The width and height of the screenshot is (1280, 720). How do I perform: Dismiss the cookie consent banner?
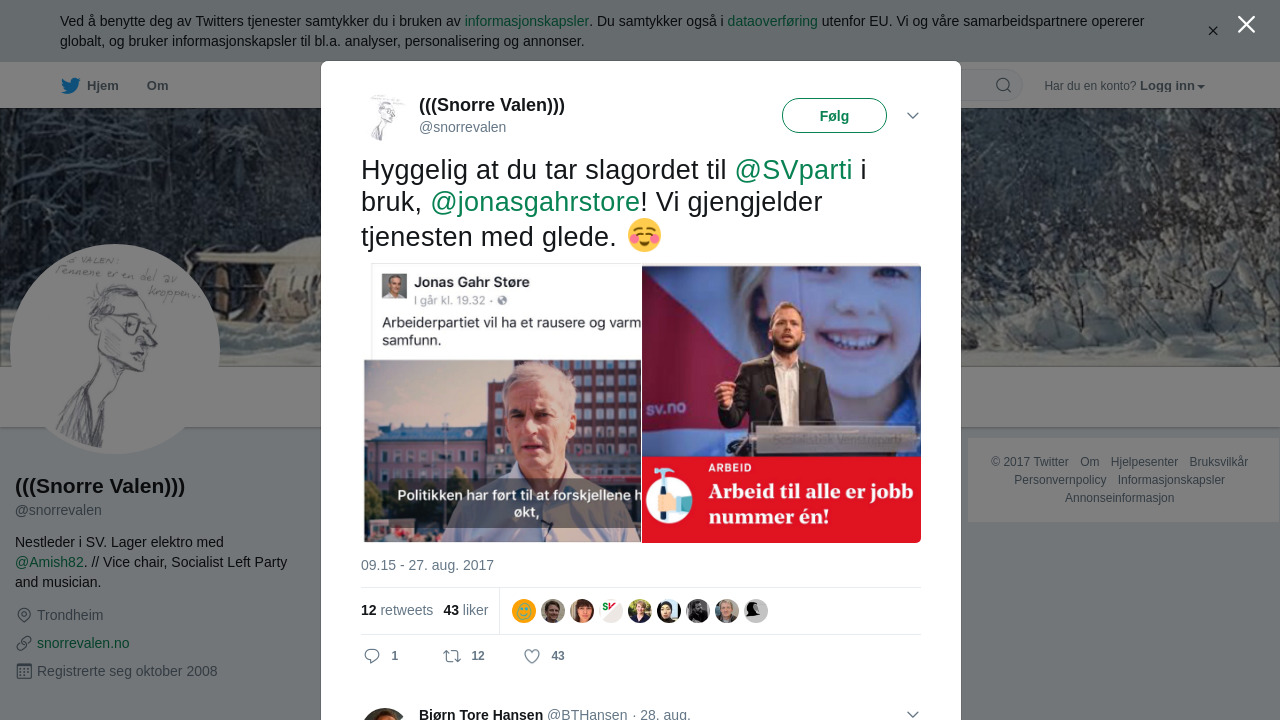coord(1213,31)
